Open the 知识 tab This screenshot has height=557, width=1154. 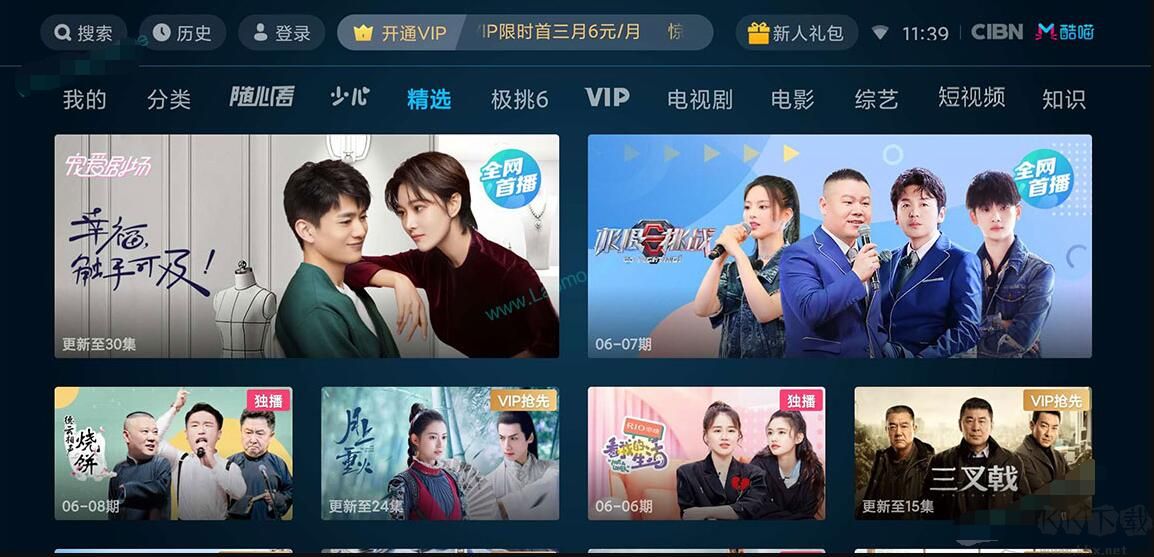(x=1063, y=99)
